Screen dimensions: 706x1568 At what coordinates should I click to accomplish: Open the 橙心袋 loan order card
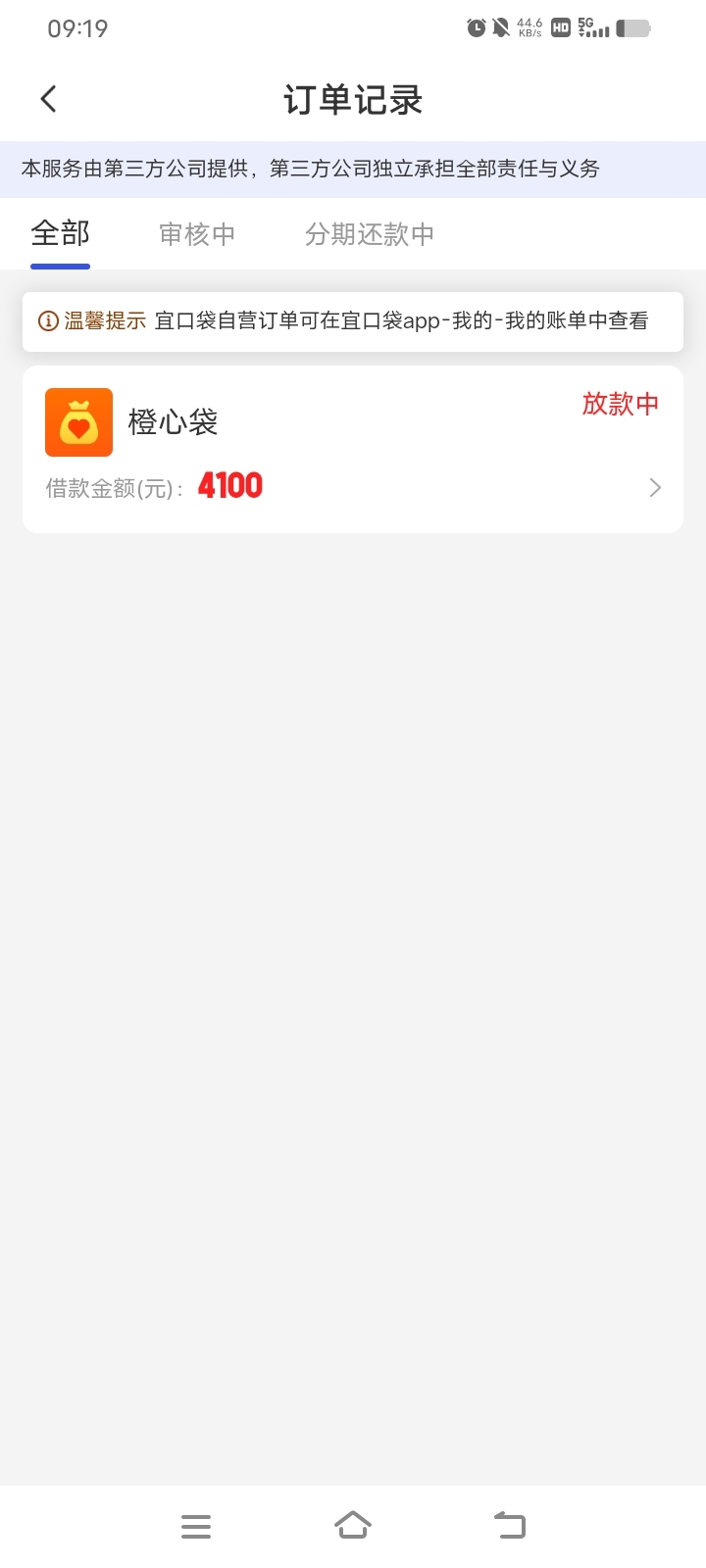[x=353, y=450]
